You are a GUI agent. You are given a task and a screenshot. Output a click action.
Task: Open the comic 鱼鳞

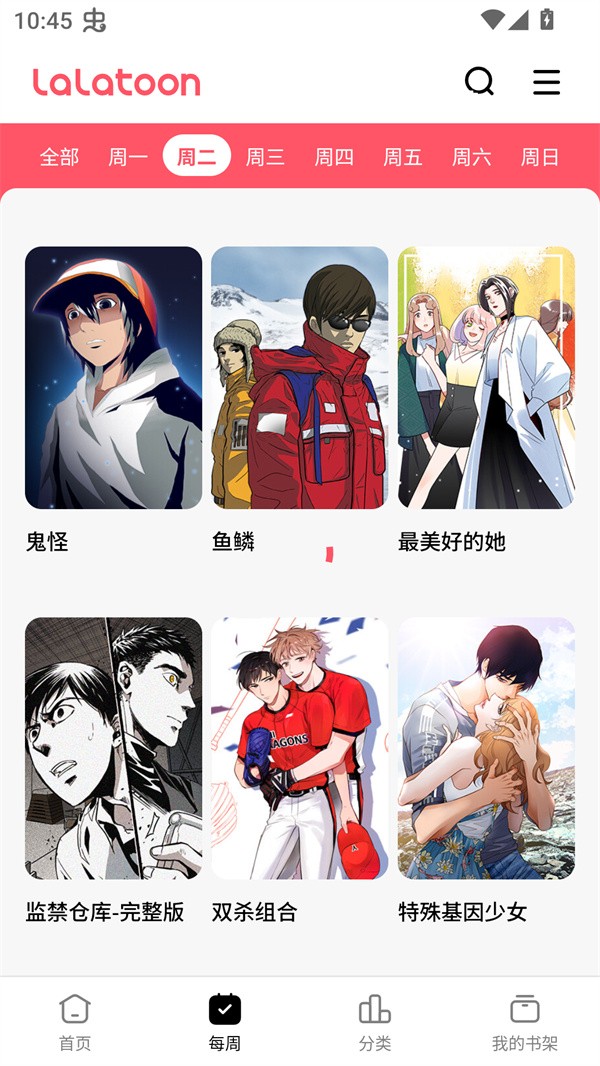299,378
